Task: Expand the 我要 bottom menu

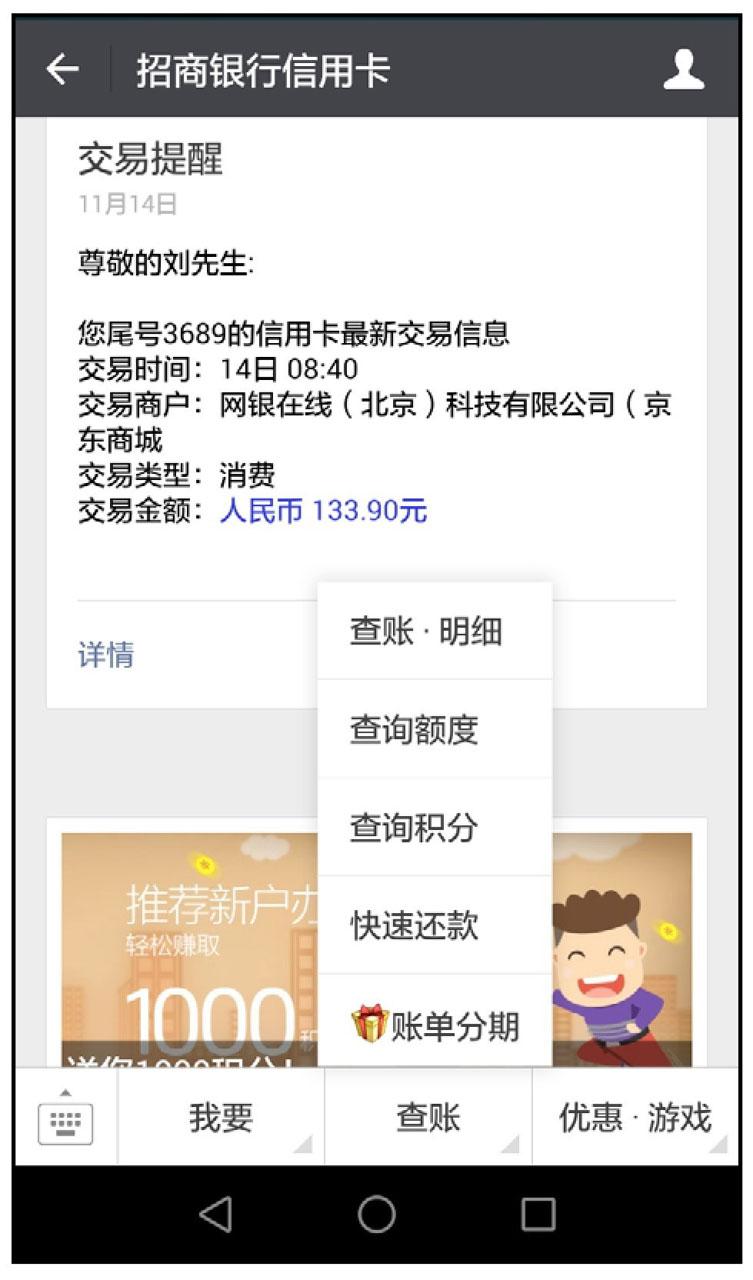Action: tap(221, 1118)
